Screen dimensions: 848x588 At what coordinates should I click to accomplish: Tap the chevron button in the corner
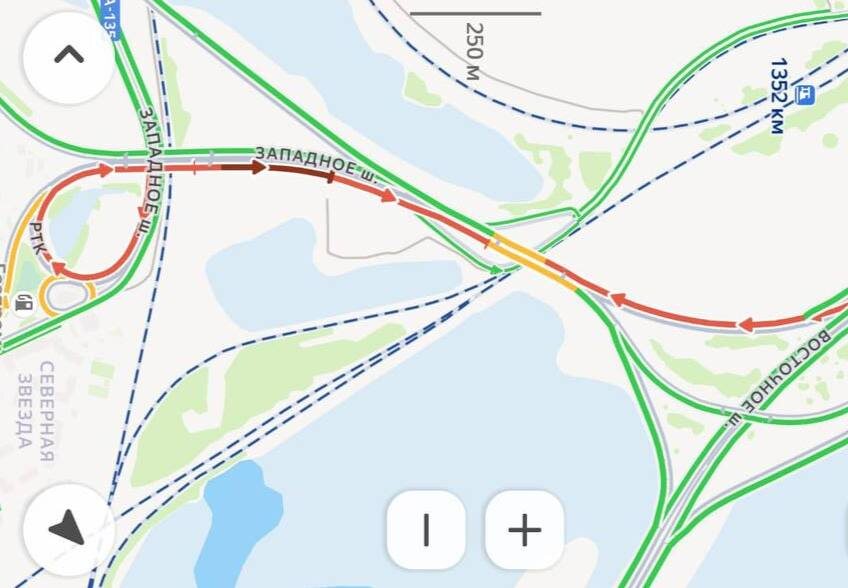tap(69, 56)
